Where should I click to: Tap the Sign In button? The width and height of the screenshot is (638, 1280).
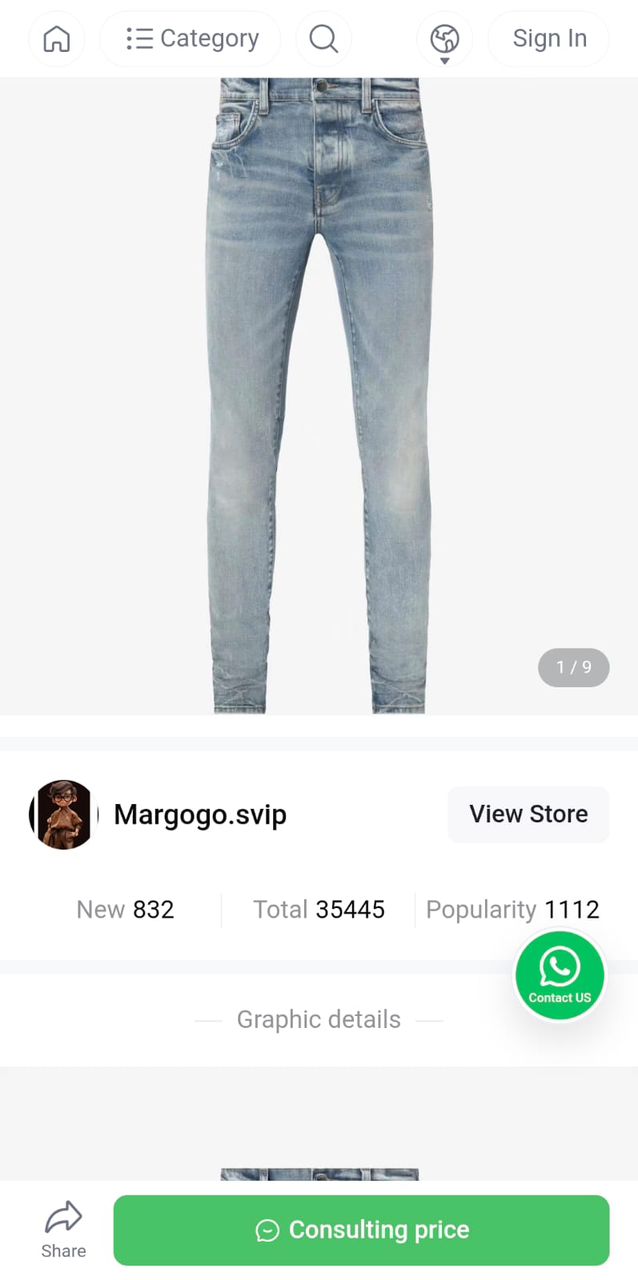click(549, 39)
